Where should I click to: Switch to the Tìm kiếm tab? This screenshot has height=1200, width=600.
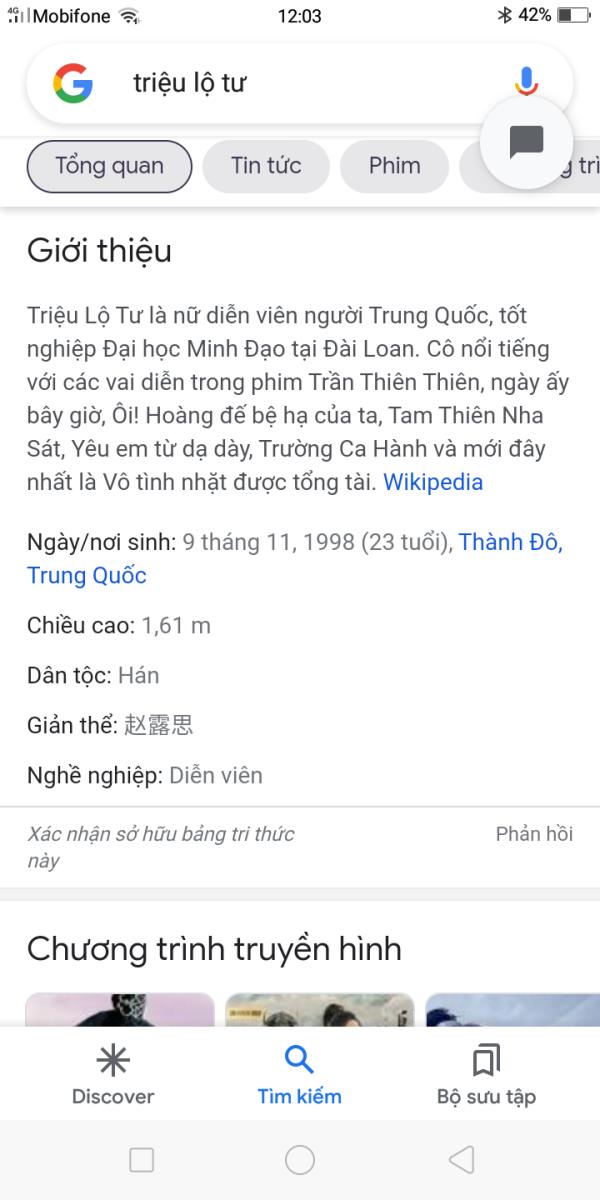(x=299, y=1075)
